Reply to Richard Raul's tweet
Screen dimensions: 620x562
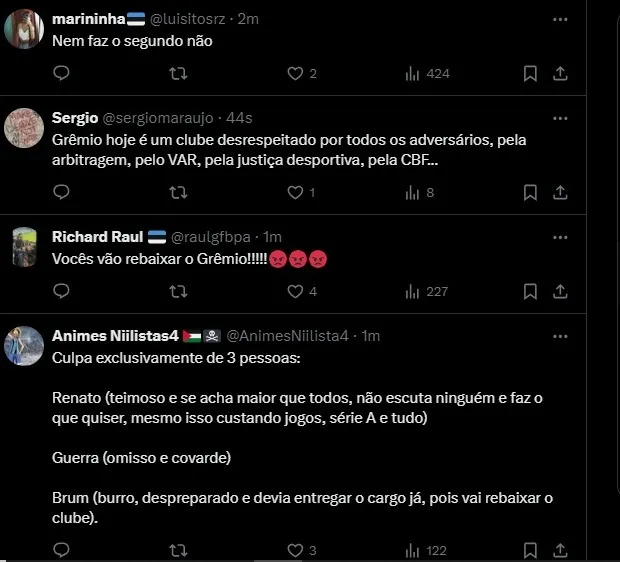(x=61, y=292)
